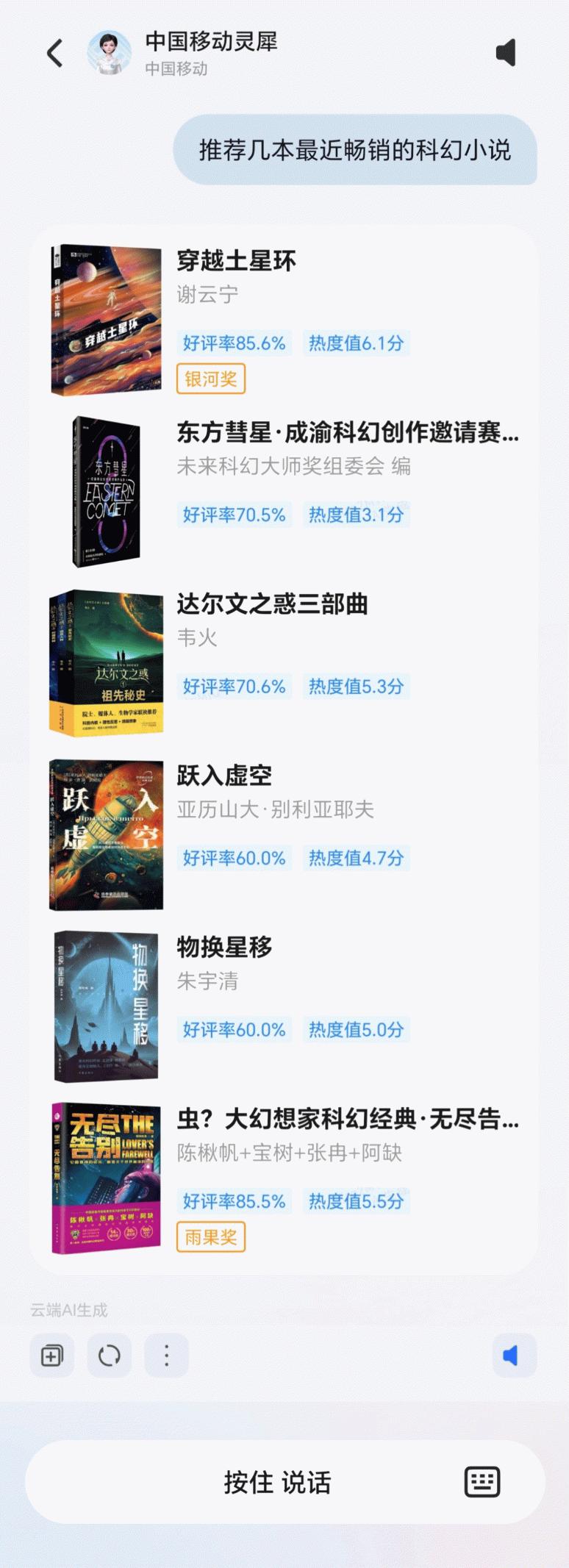Open the 中国移动灵犀 assistant avatar

point(109,53)
